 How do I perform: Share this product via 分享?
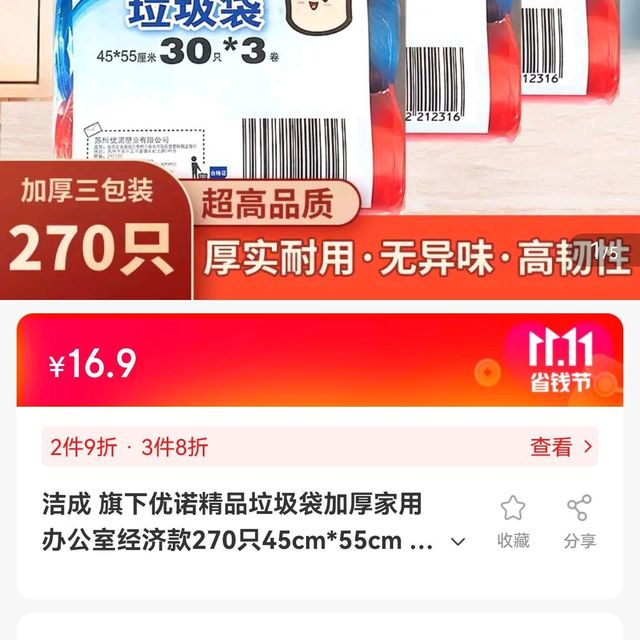coord(579,520)
